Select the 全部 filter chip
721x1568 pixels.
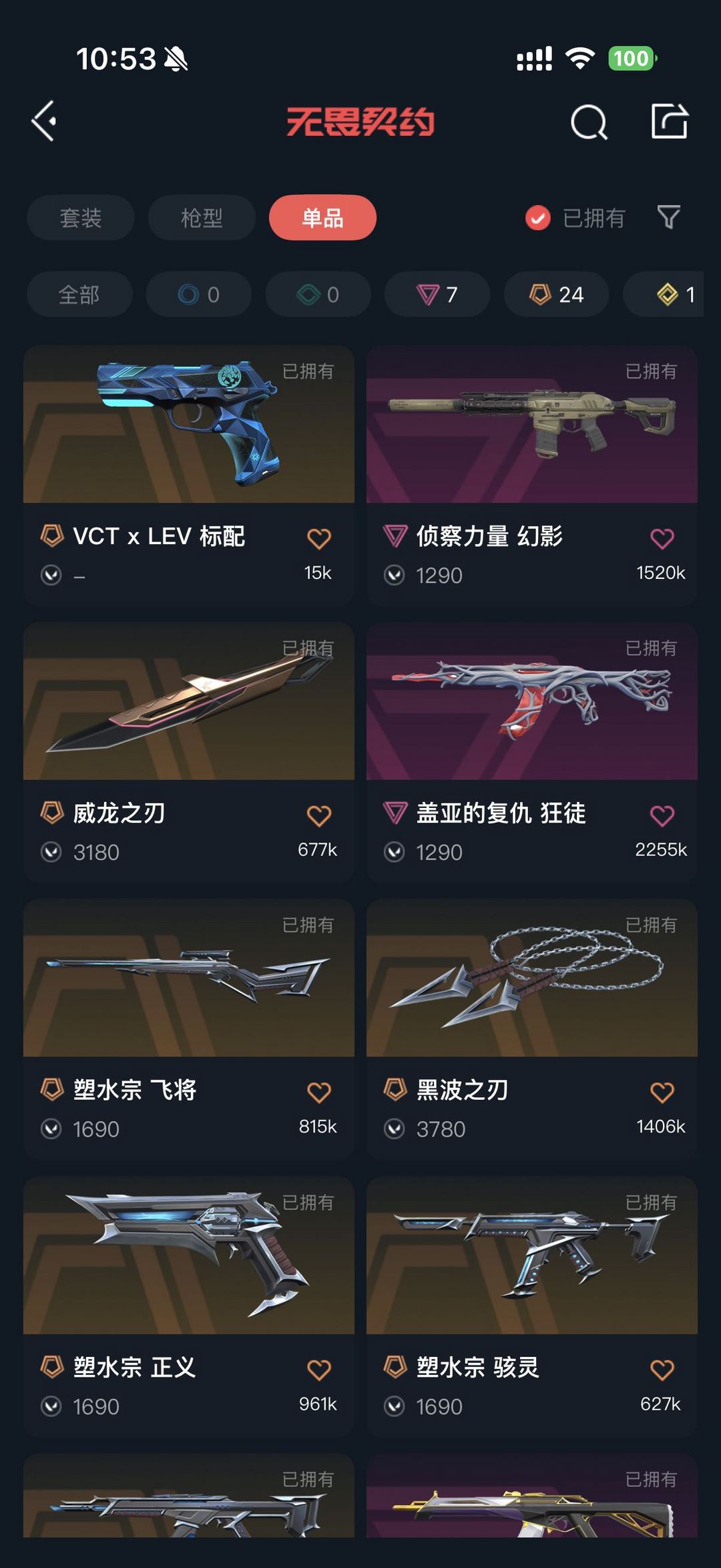coord(79,295)
